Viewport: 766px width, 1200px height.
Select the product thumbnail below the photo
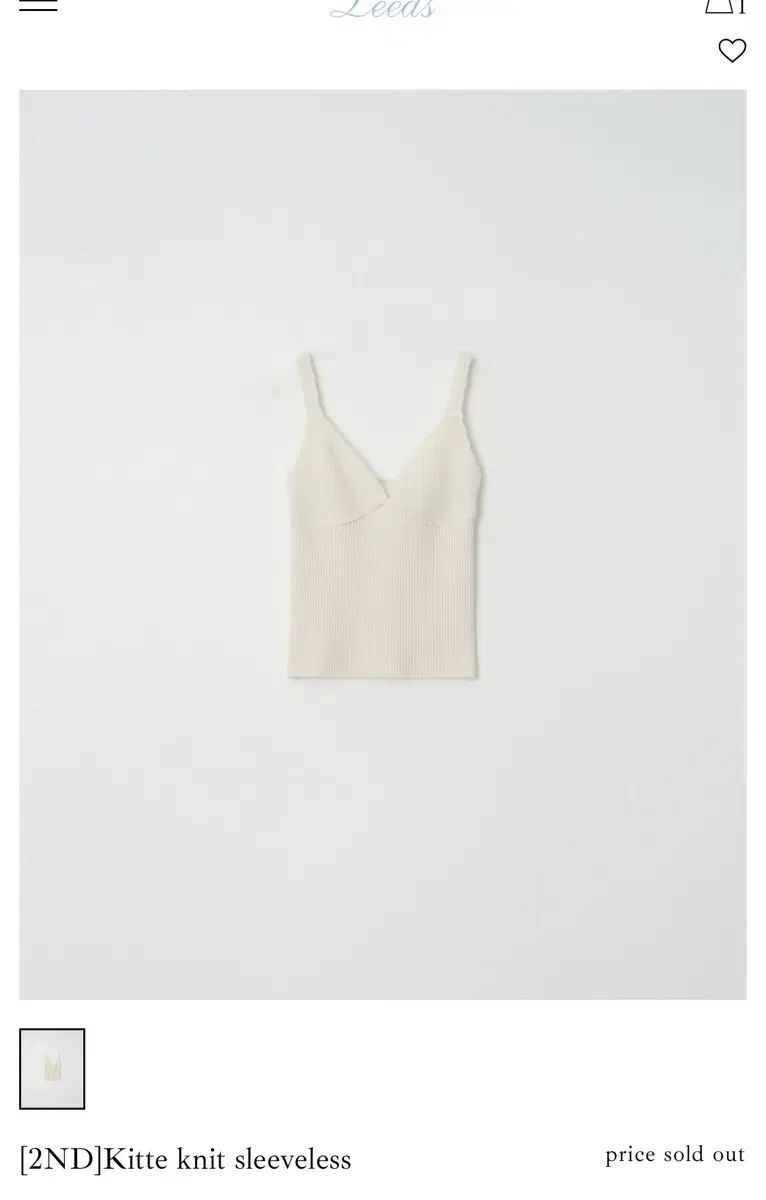point(52,1068)
